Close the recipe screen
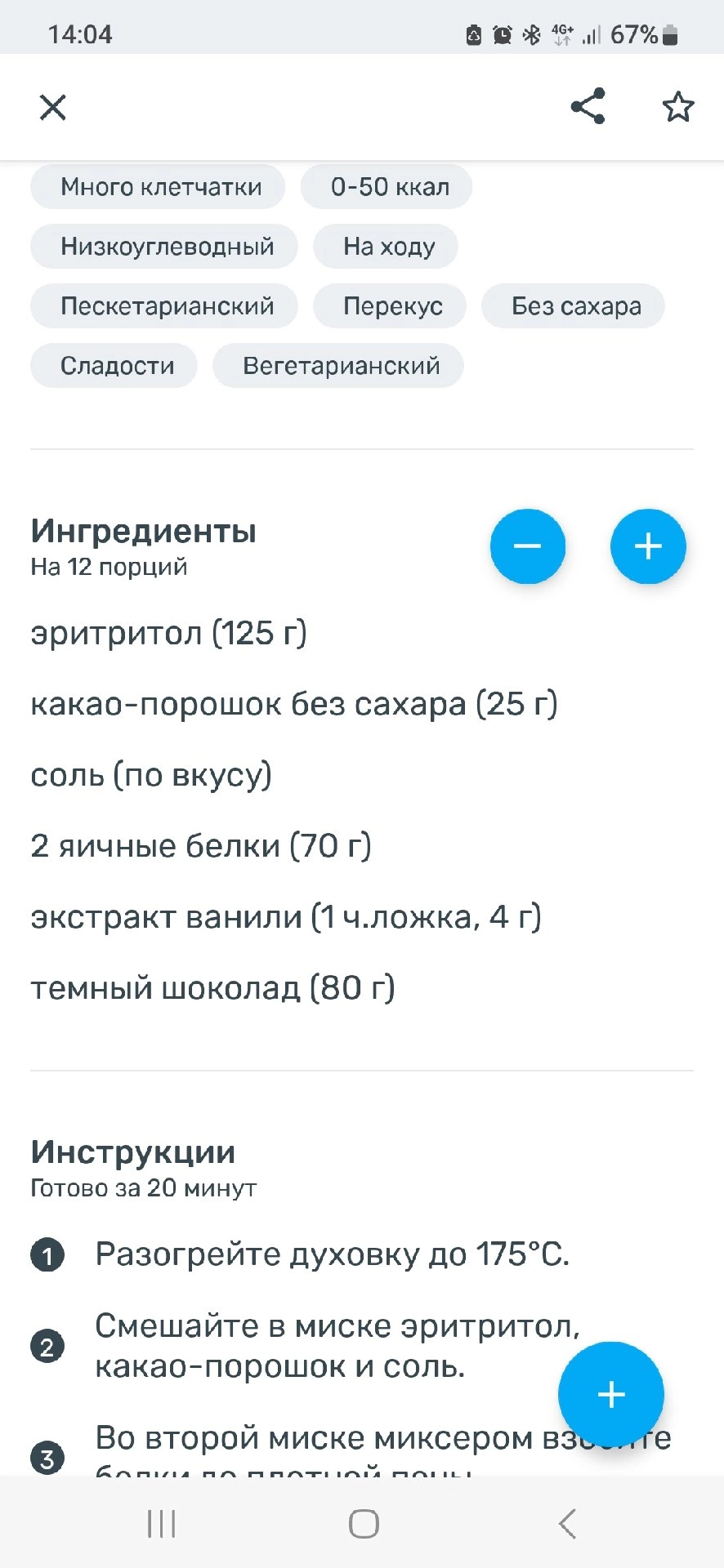This screenshot has width=724, height=1568. [53, 107]
